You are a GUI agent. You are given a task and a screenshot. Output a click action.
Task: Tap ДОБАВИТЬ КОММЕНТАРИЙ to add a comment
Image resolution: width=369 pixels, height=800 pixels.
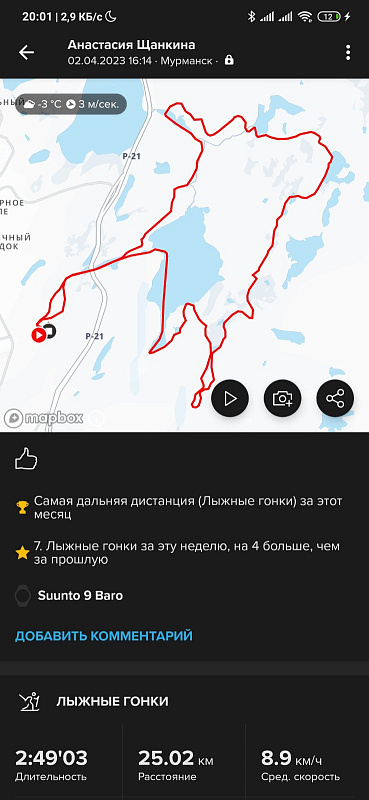pos(104,636)
